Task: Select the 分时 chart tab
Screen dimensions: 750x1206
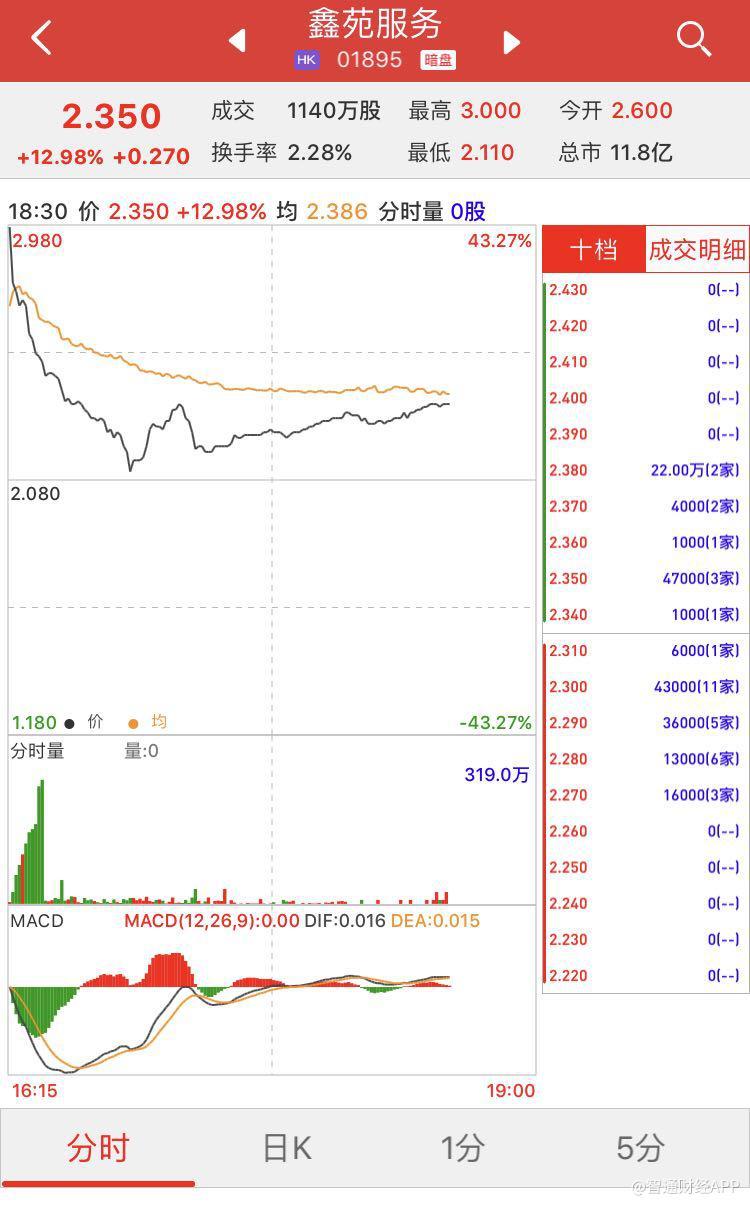Action: (x=98, y=1147)
